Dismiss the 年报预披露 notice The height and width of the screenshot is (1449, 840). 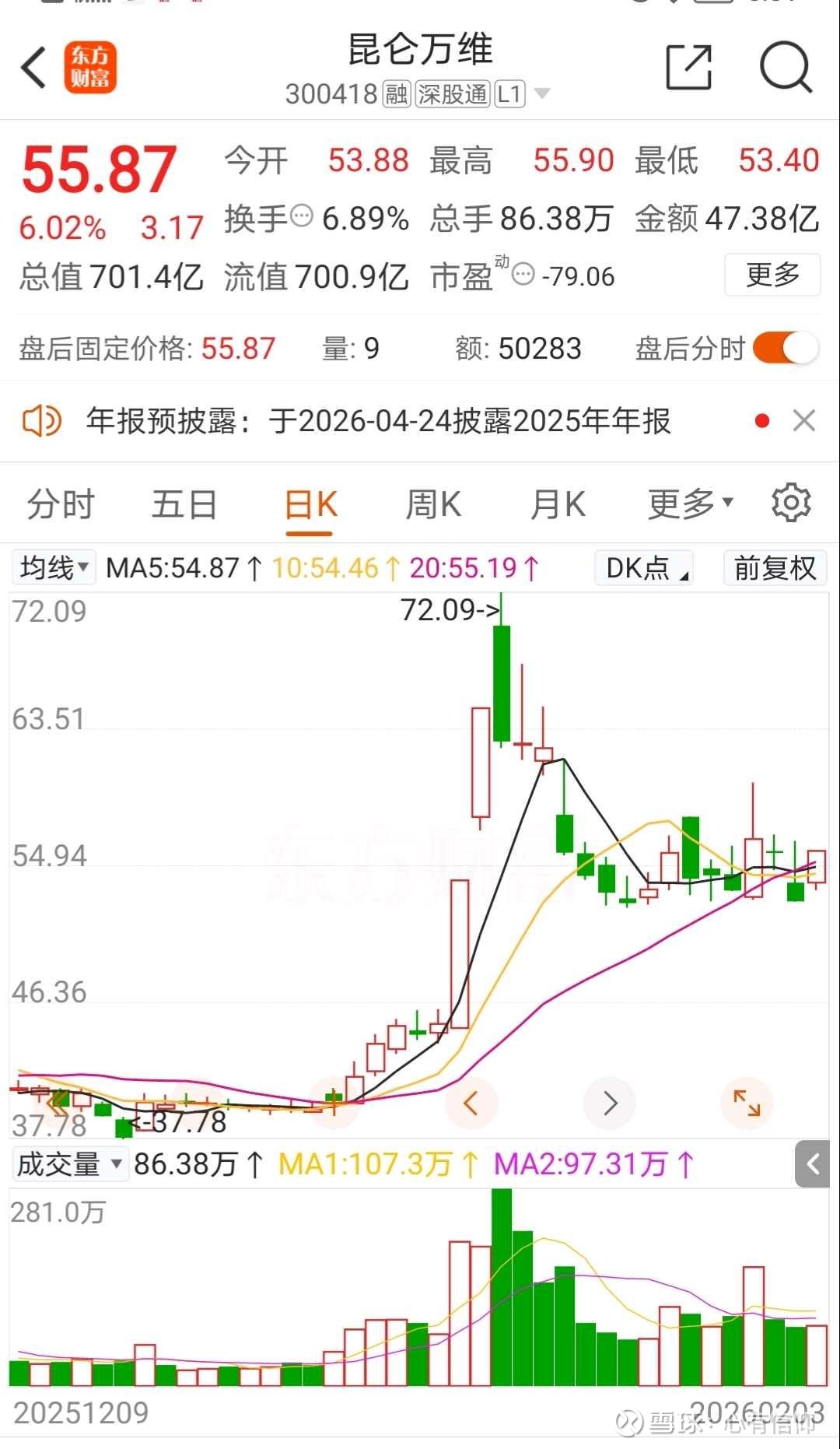[803, 421]
